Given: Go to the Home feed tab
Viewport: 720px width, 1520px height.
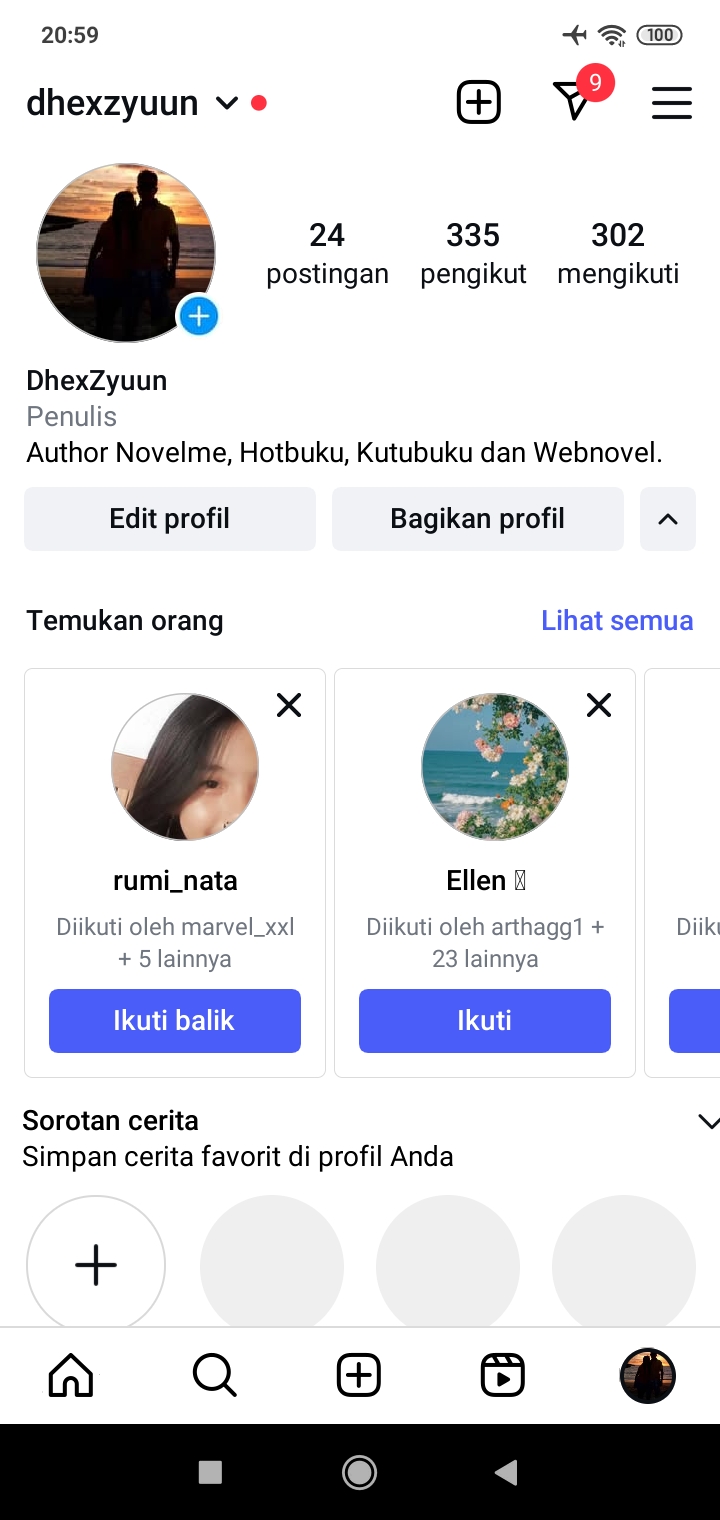Looking at the screenshot, I should coord(71,1376).
